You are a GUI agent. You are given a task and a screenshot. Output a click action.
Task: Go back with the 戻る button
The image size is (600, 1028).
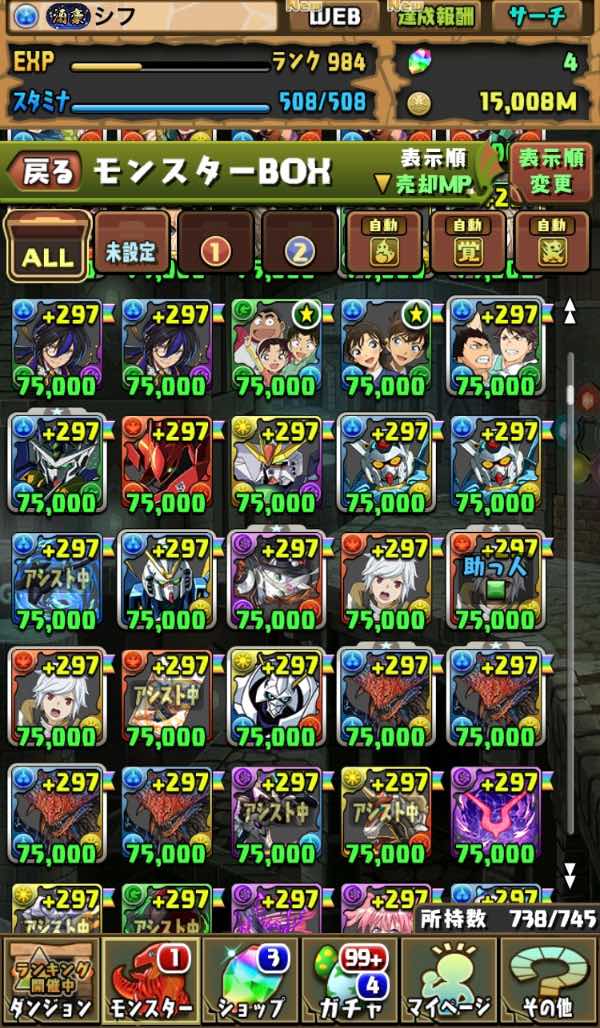45,172
